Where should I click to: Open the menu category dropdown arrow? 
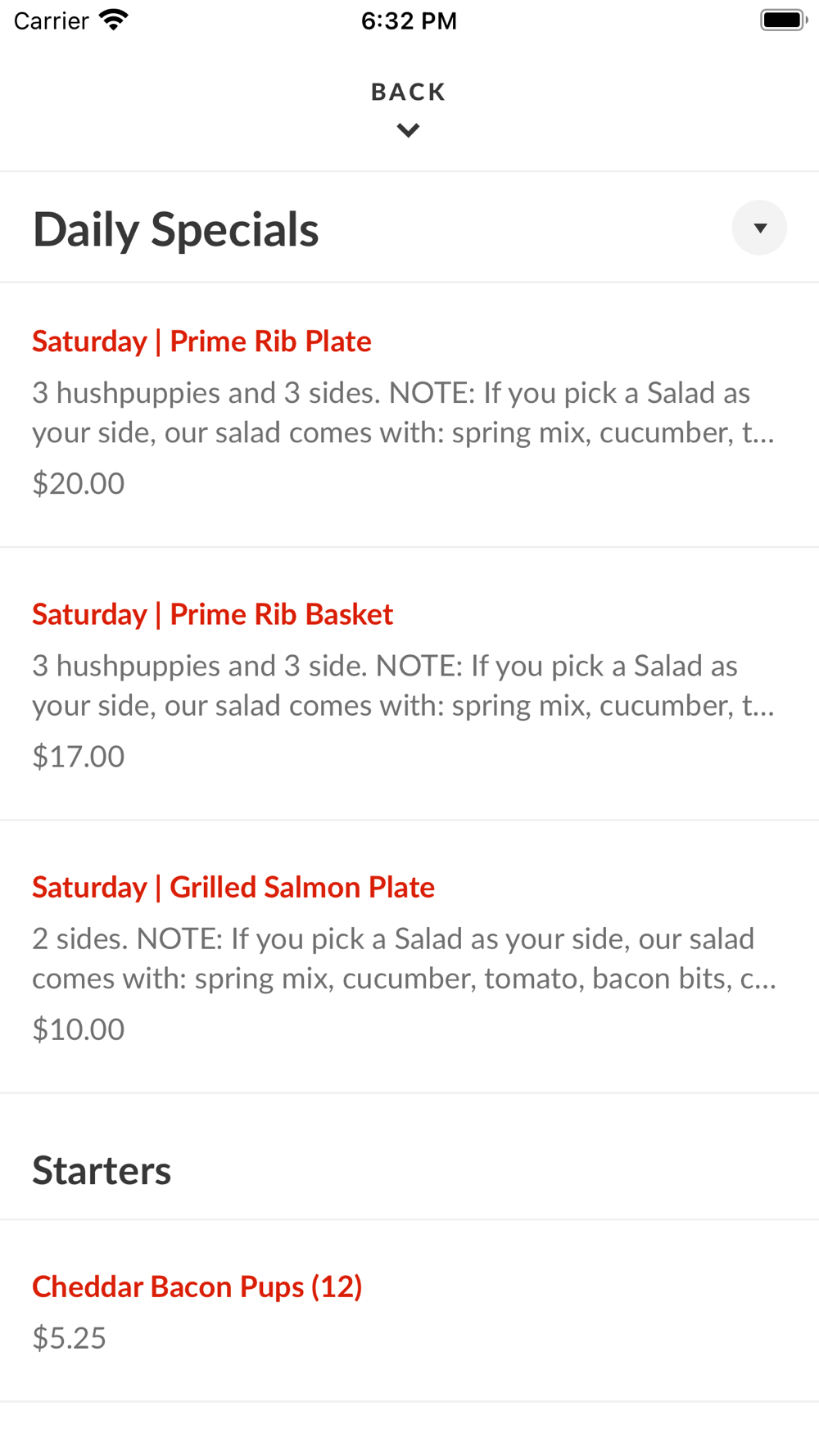click(x=759, y=228)
